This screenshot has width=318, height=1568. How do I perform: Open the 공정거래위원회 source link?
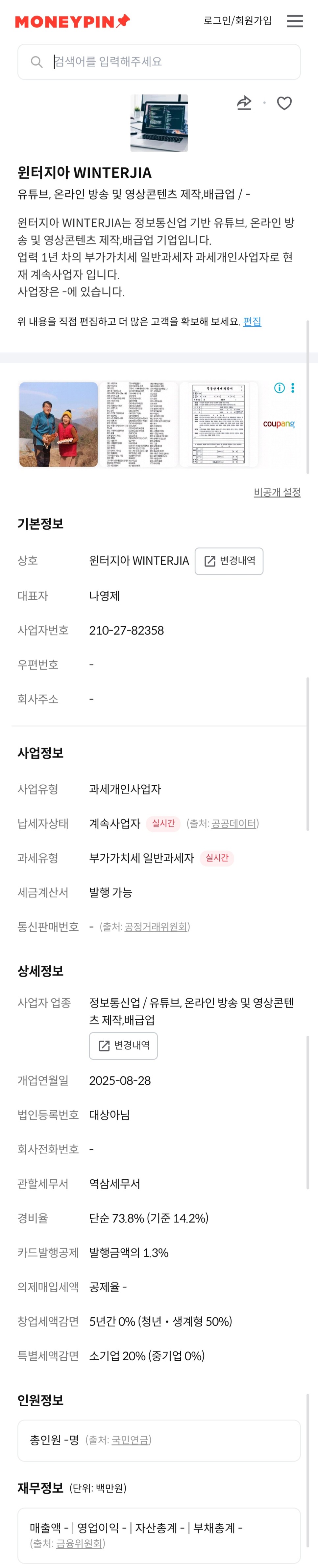coord(155,926)
